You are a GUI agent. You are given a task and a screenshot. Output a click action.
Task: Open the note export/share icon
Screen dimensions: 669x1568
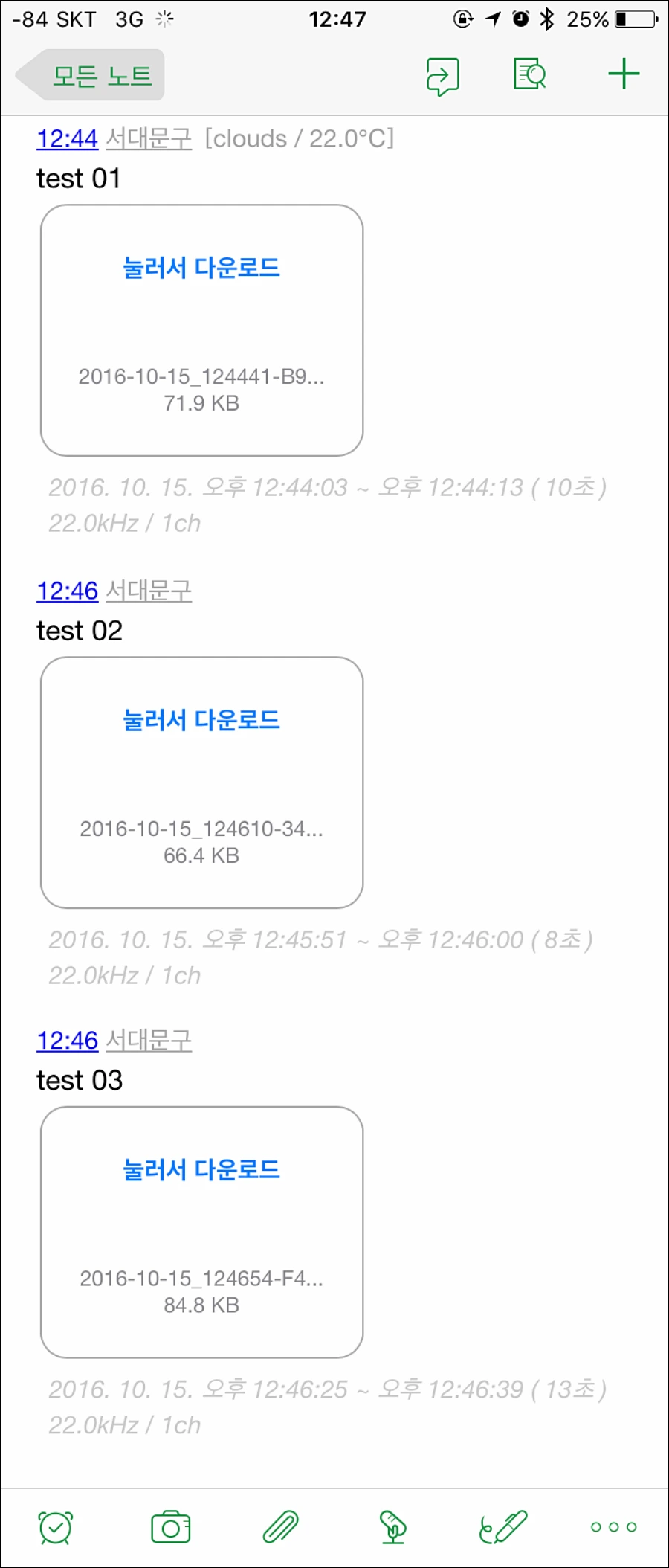pos(444,74)
